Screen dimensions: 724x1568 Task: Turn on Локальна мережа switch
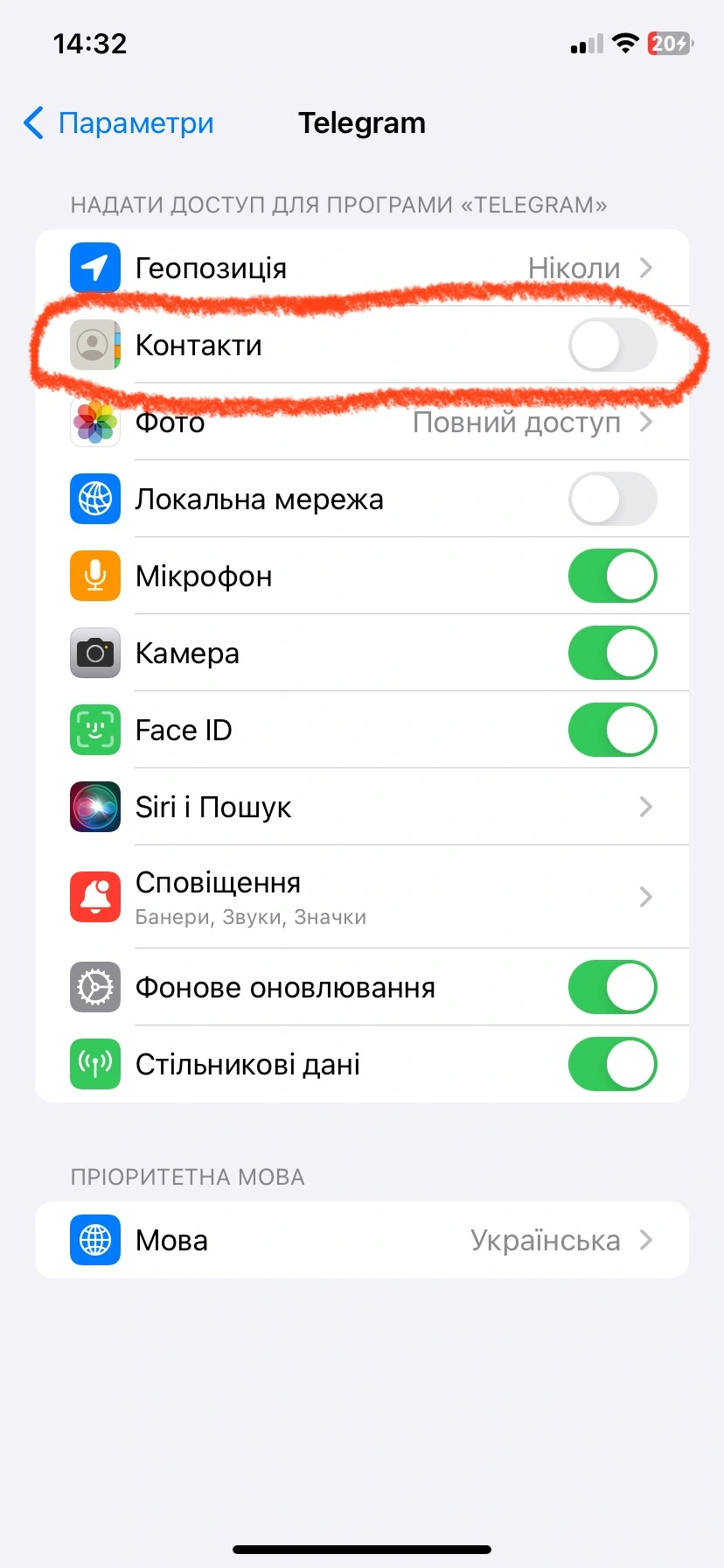coord(612,500)
